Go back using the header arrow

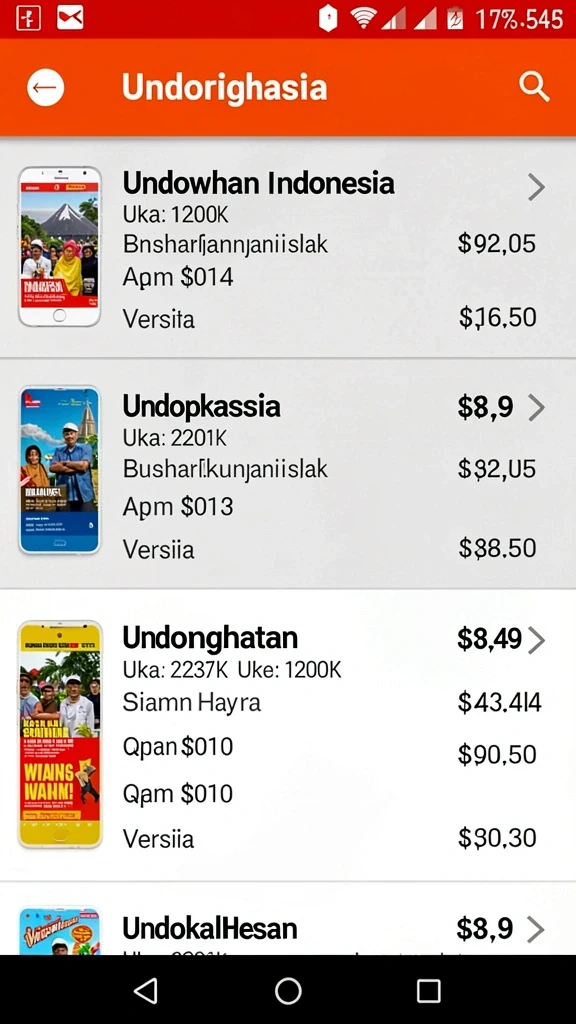(x=46, y=88)
